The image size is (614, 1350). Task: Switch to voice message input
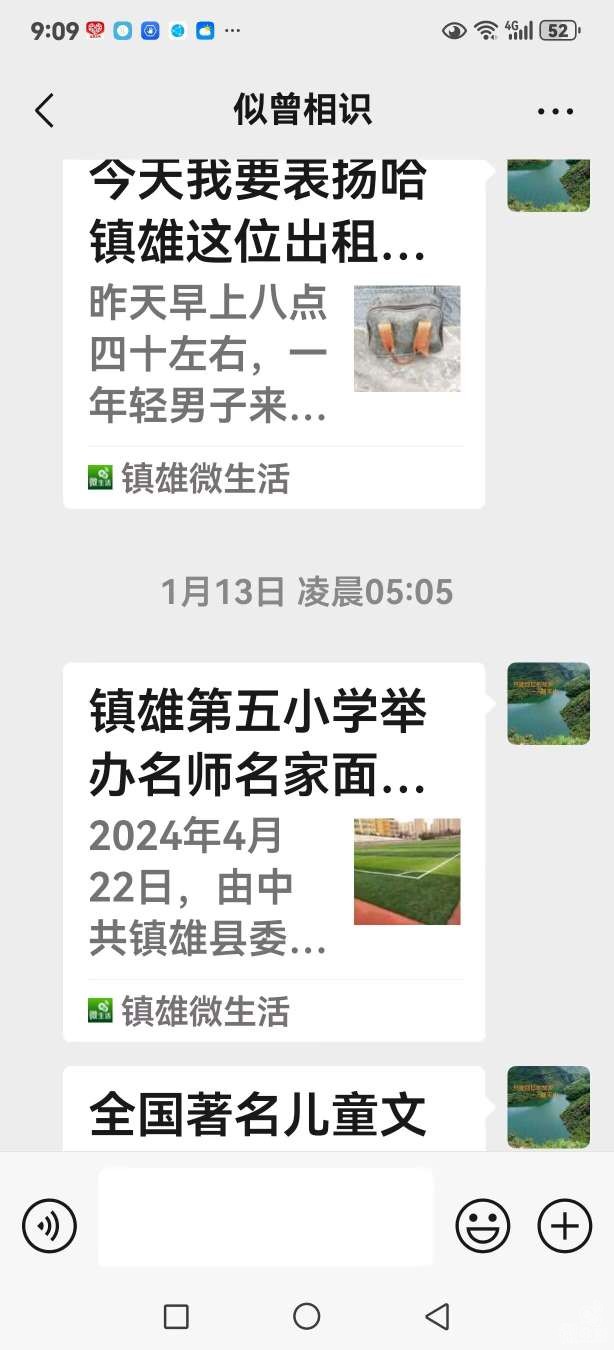click(x=50, y=1225)
